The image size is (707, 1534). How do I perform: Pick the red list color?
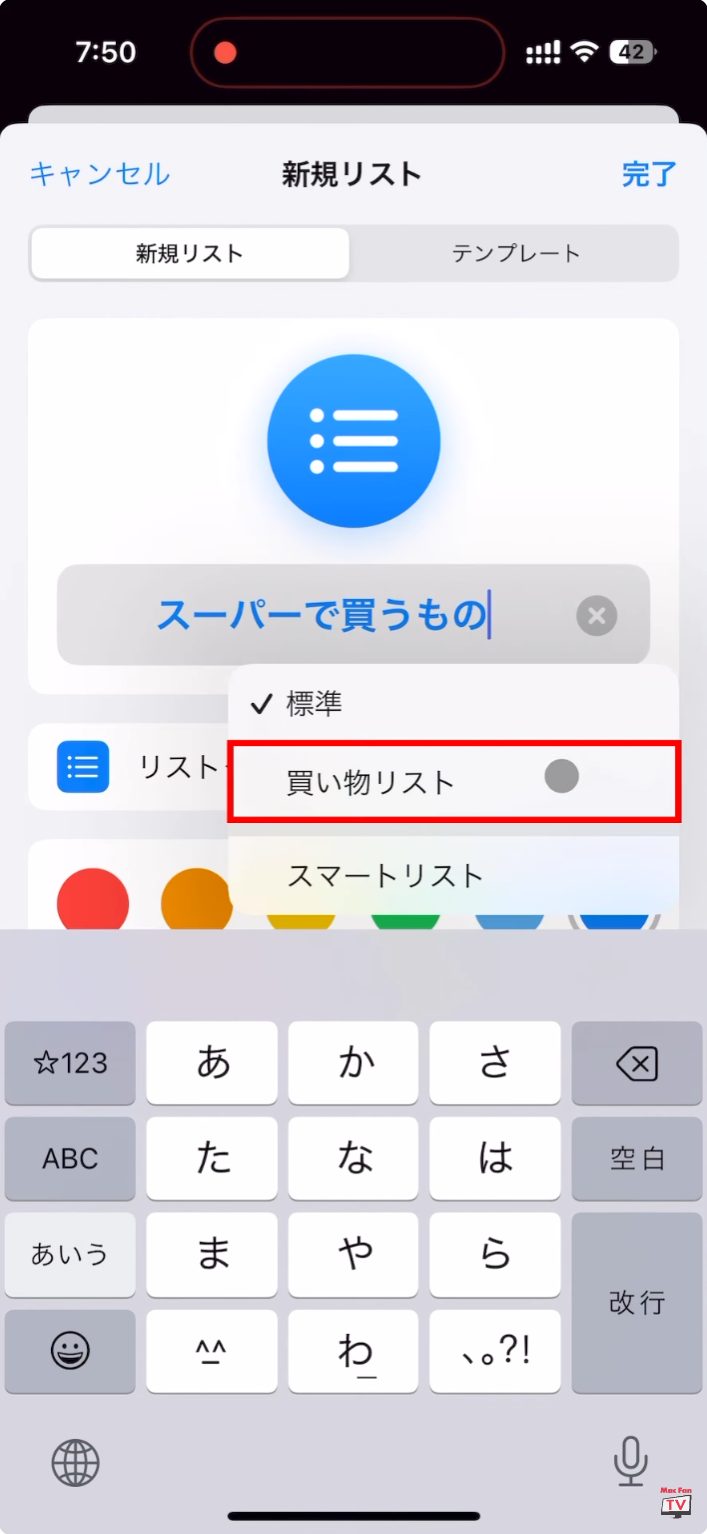(x=93, y=900)
